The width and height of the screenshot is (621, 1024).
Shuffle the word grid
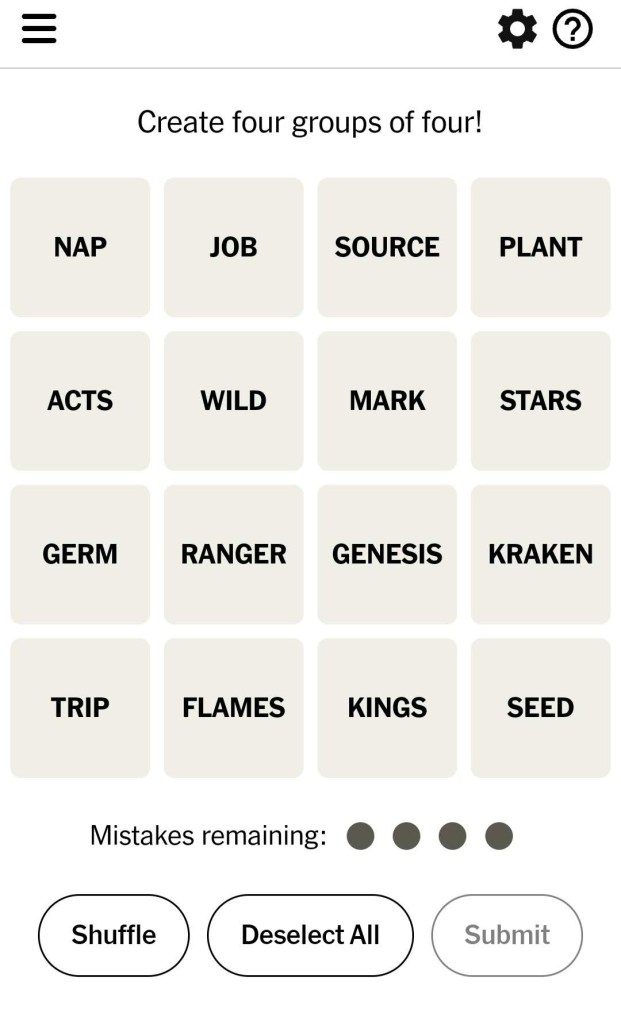(114, 935)
